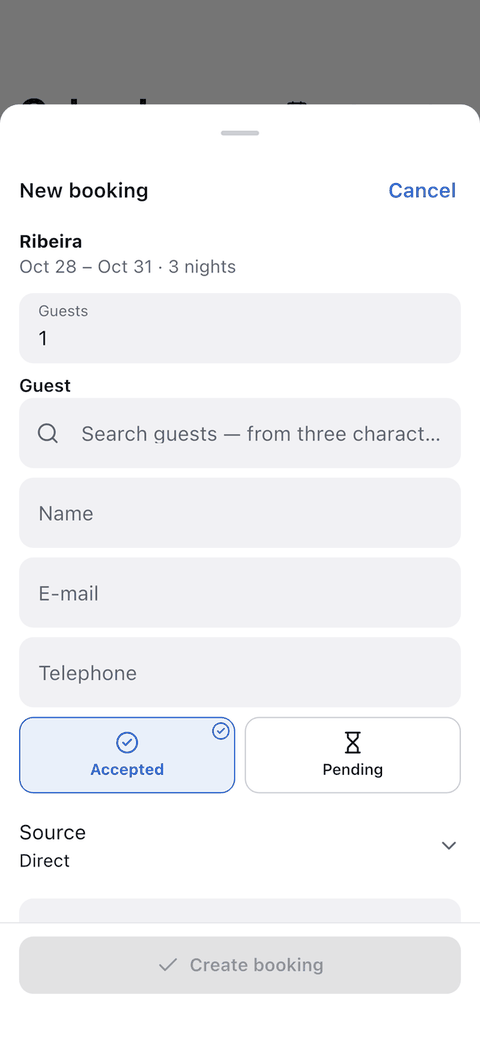Viewport: 480px width, 1044px height.
Task: Edit the Guests count field
Action: tap(240, 328)
